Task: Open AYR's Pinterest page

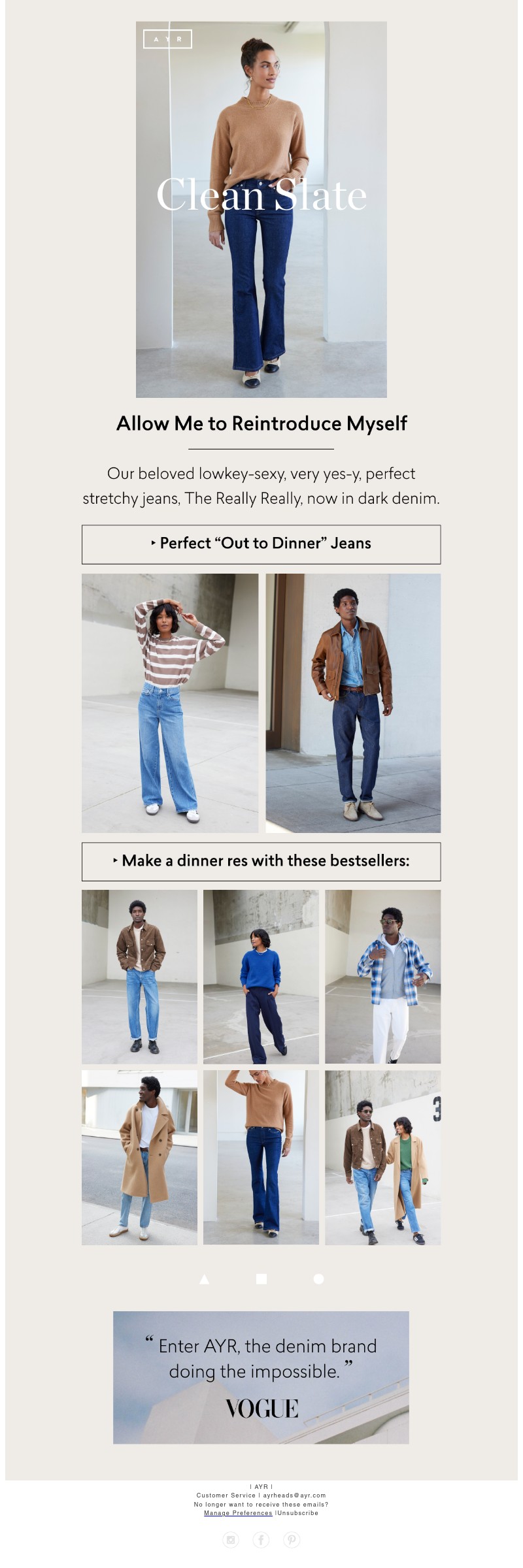Action: point(292,1540)
